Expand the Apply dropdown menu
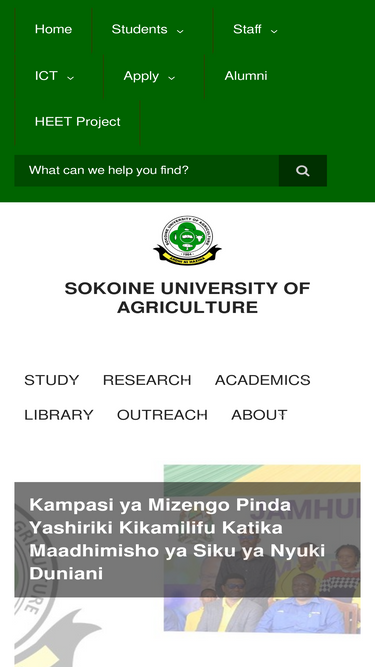375x667 pixels. pyautogui.click(x=149, y=76)
